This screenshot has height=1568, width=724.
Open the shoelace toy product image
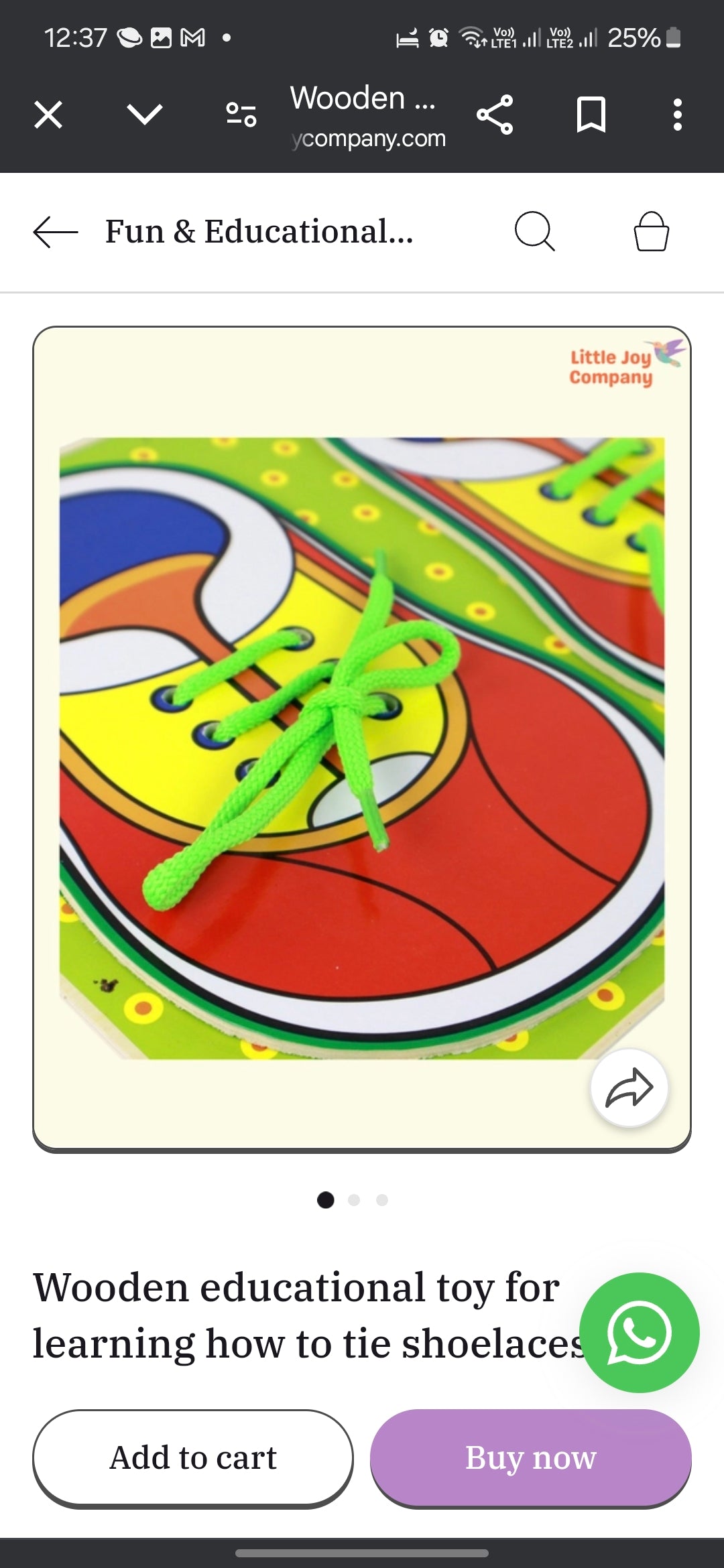362,747
